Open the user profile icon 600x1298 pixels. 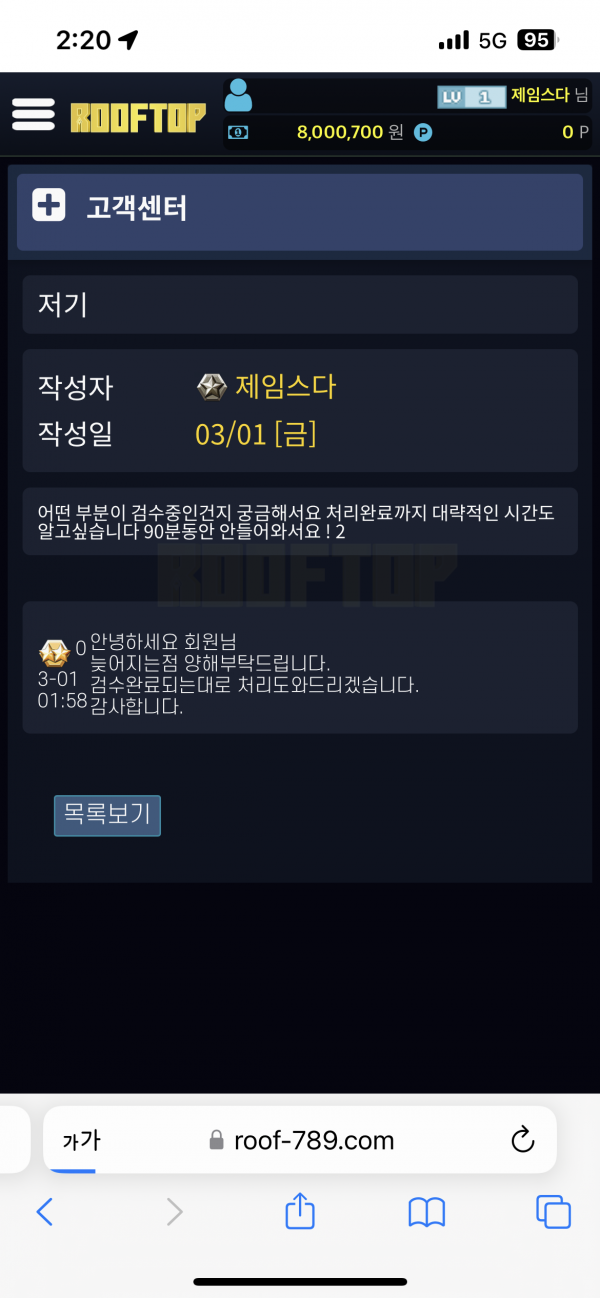point(238,96)
